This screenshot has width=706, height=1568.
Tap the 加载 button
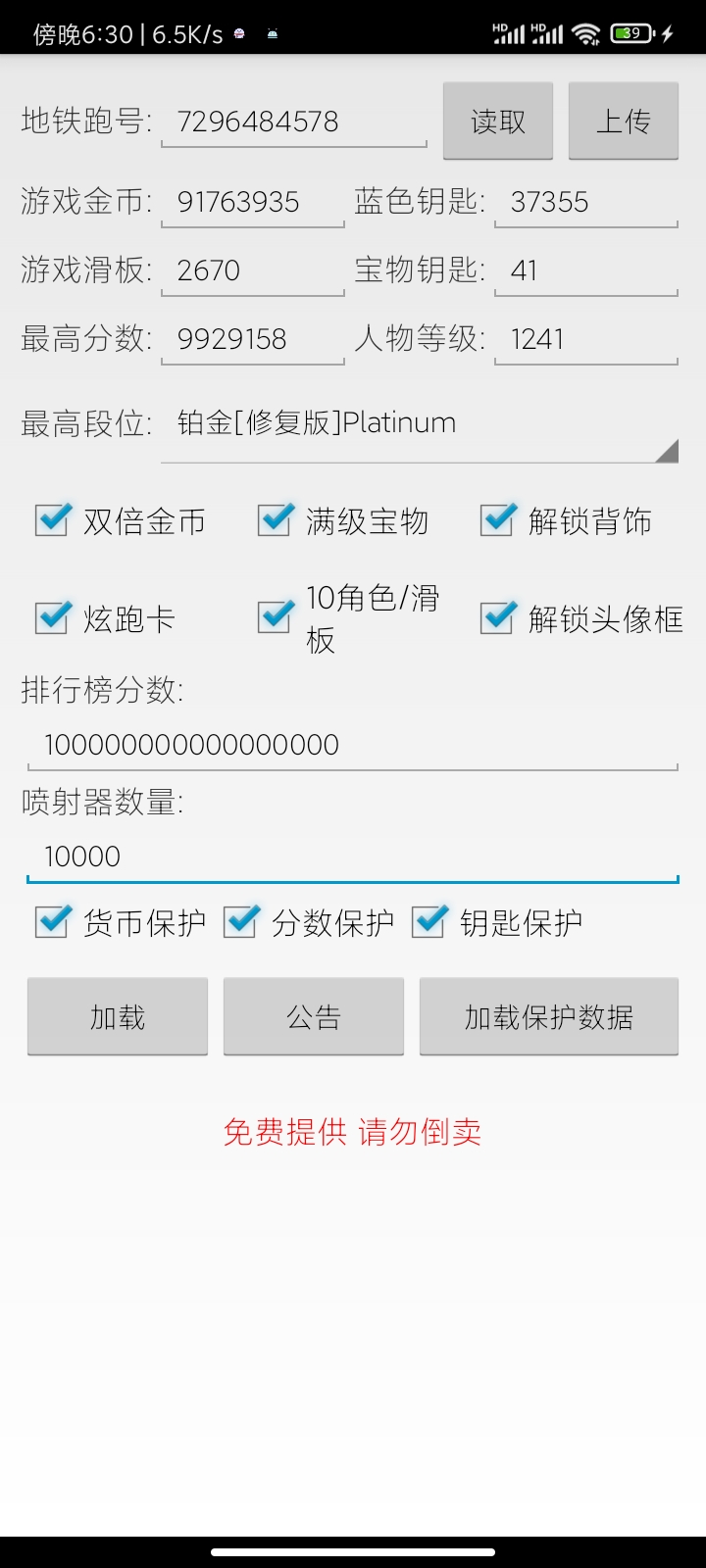pos(118,1017)
